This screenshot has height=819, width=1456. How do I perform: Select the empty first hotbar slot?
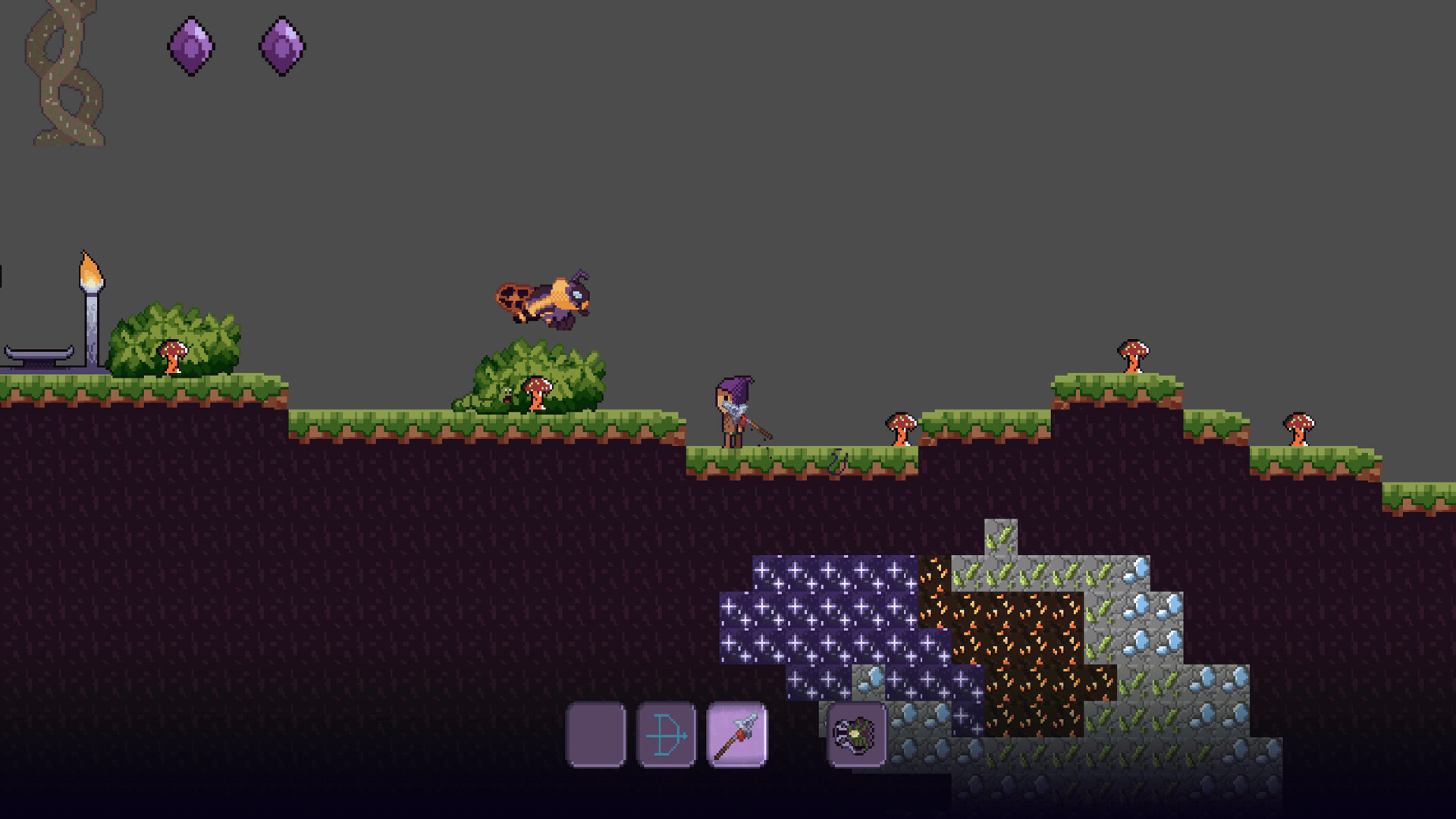pyautogui.click(x=596, y=734)
